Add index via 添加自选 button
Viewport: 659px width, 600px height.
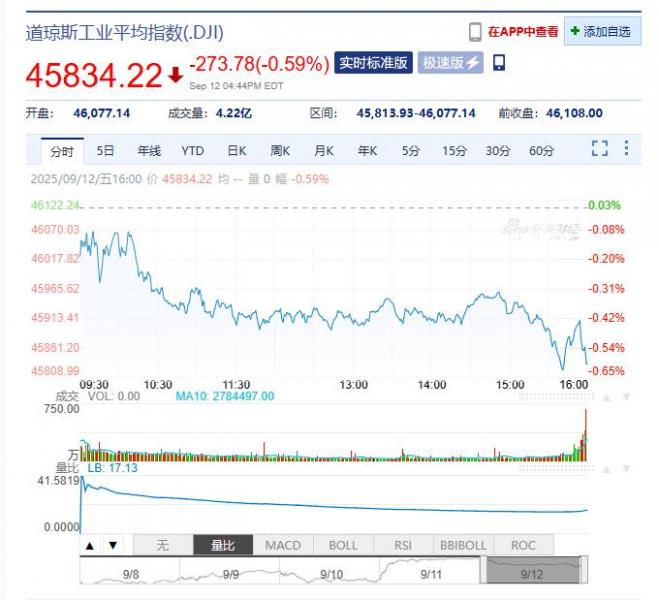pos(601,32)
